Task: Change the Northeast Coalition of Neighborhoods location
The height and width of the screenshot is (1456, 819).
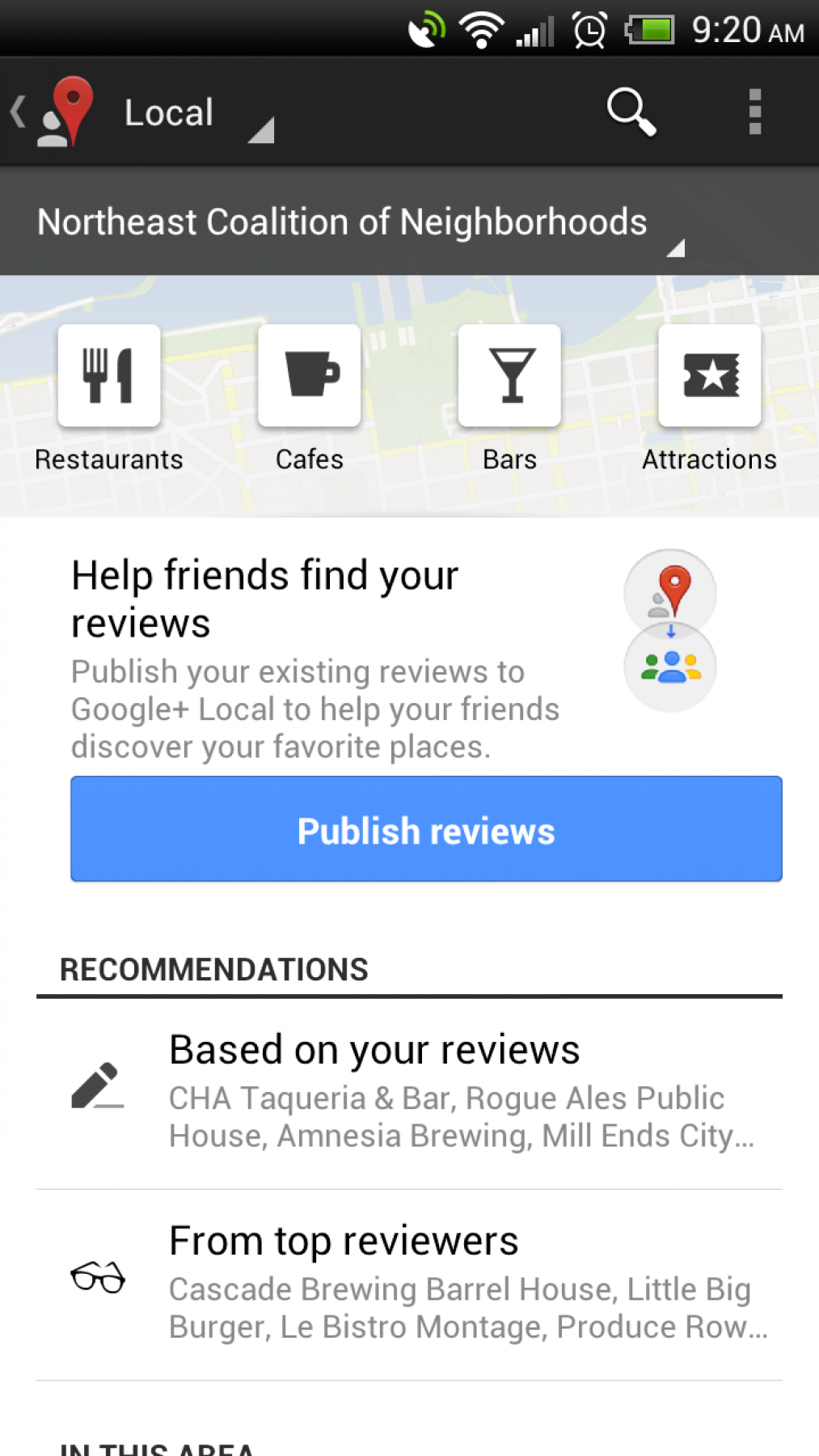Action: pos(360,222)
